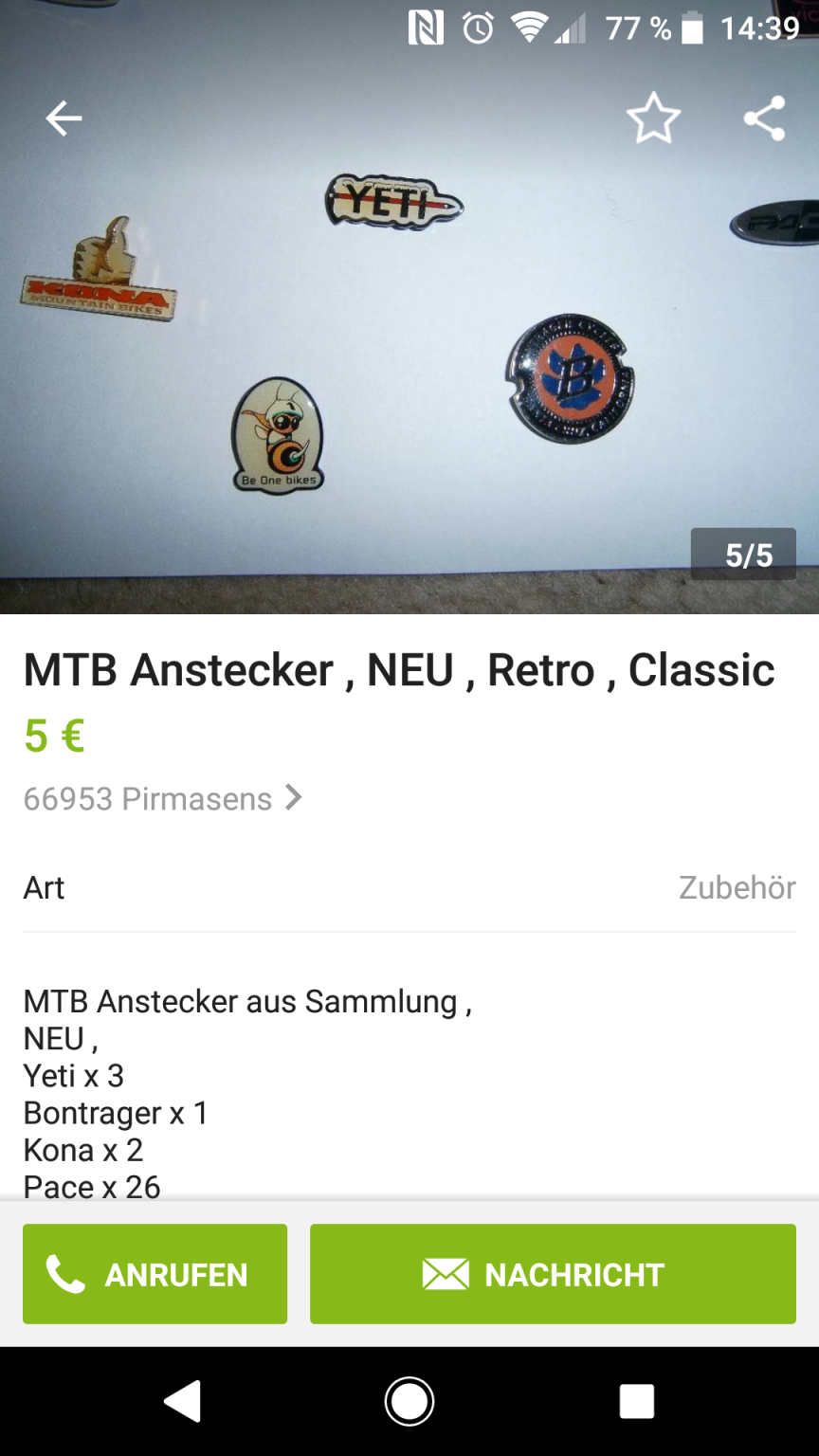Viewport: 819px width, 1456px height.
Task: Tap the system back button
Action: pos(182,1401)
